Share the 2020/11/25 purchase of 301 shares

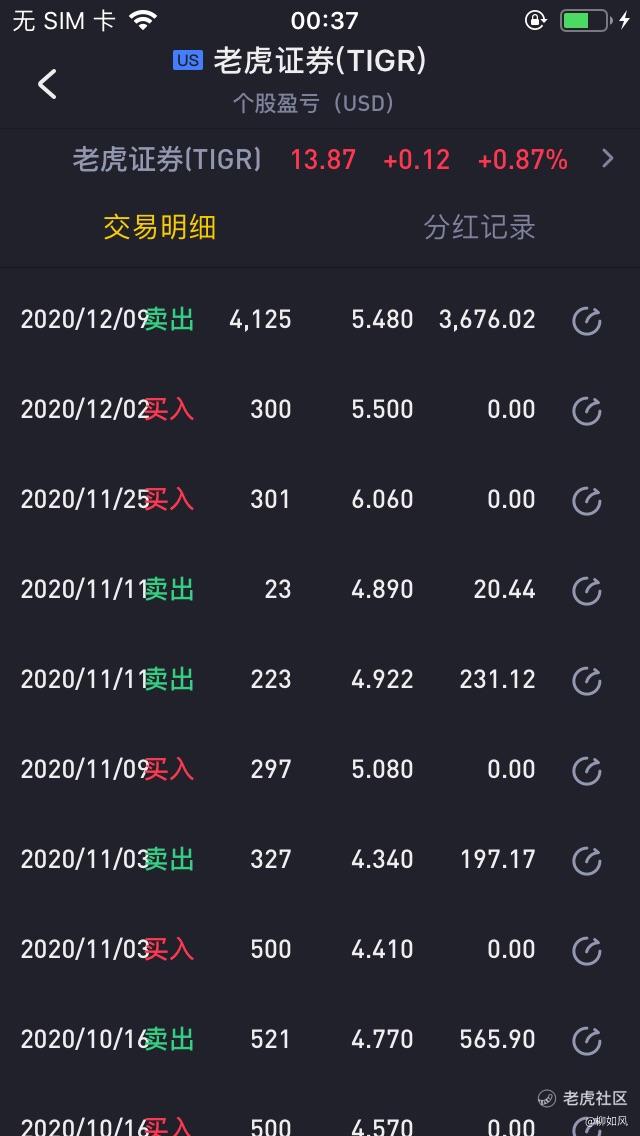coord(586,501)
